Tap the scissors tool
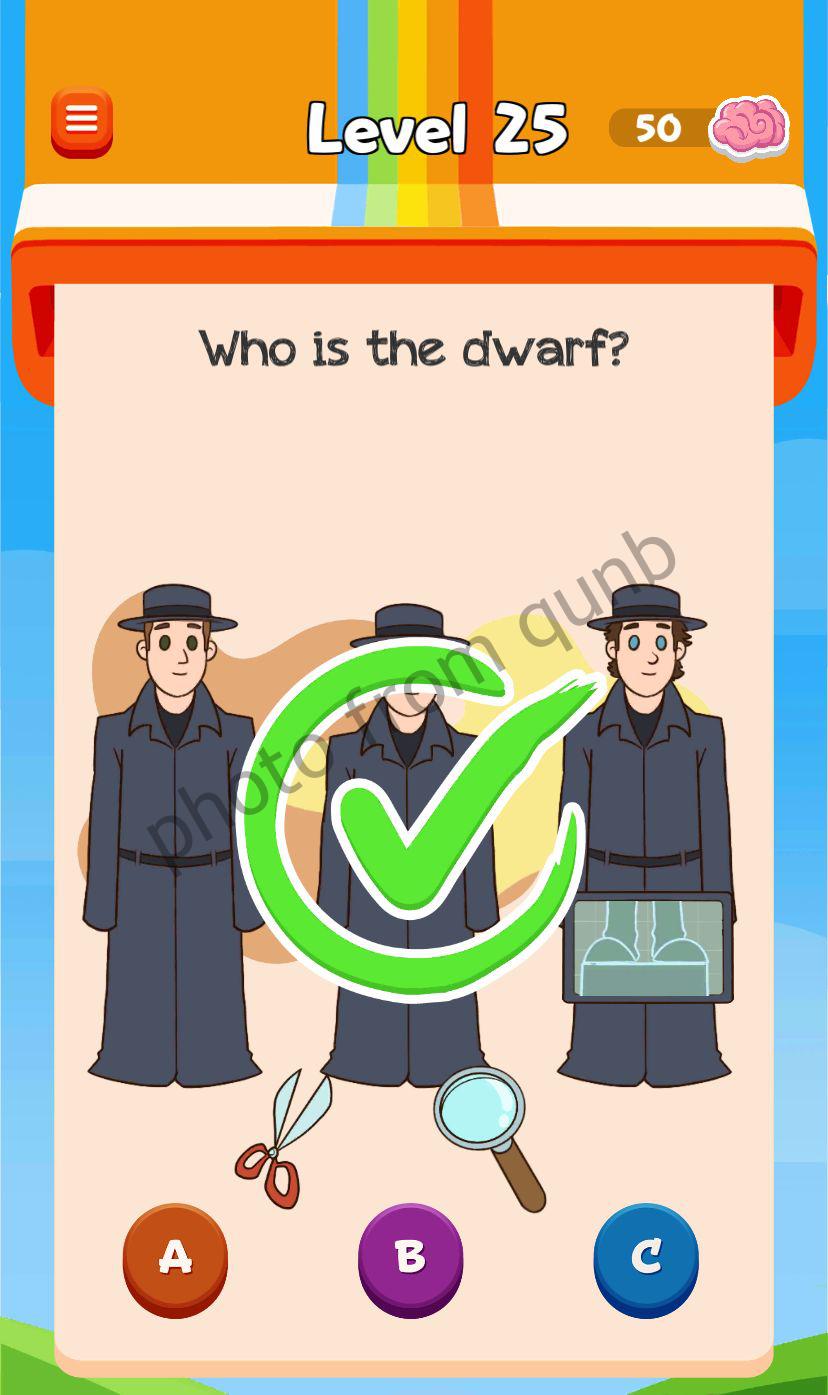 (283, 1138)
